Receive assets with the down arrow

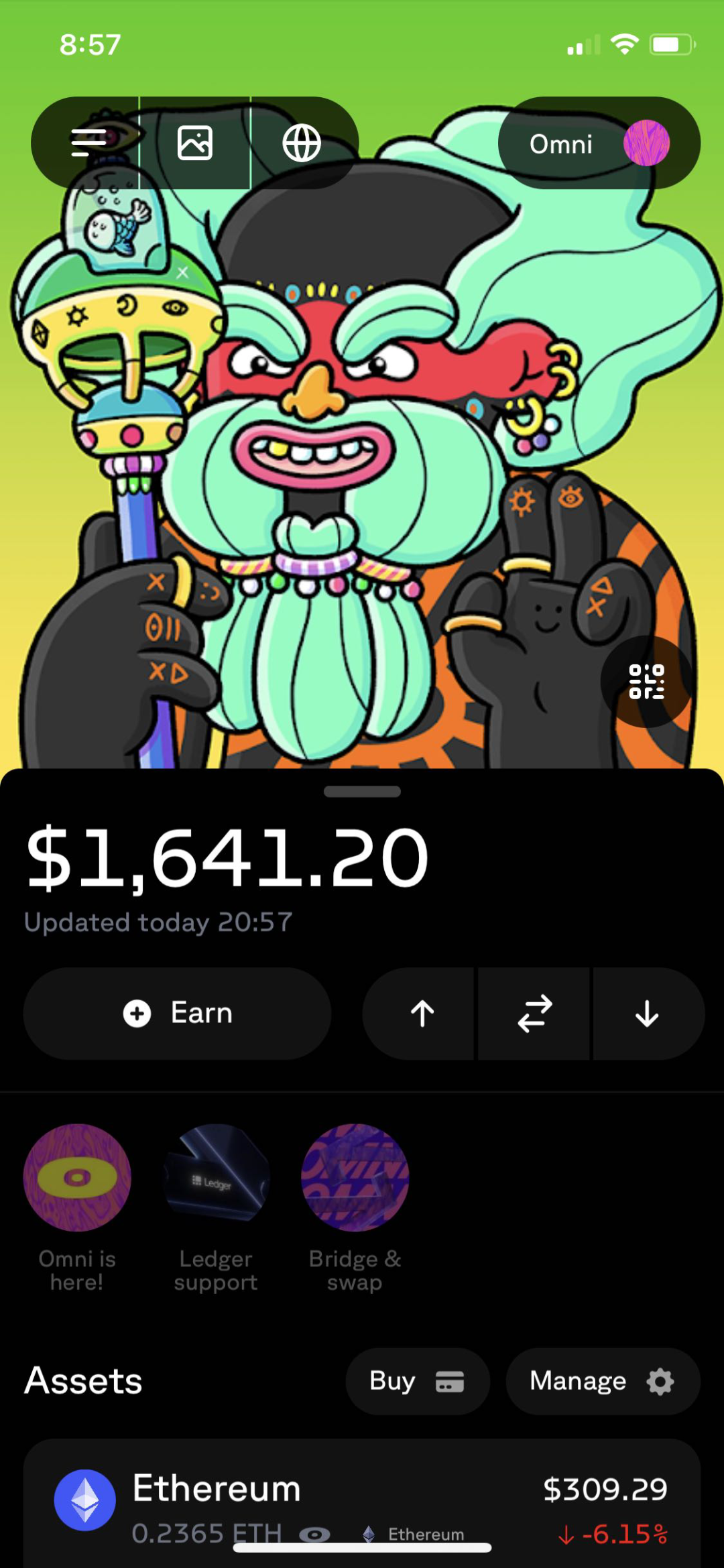pos(647,1014)
